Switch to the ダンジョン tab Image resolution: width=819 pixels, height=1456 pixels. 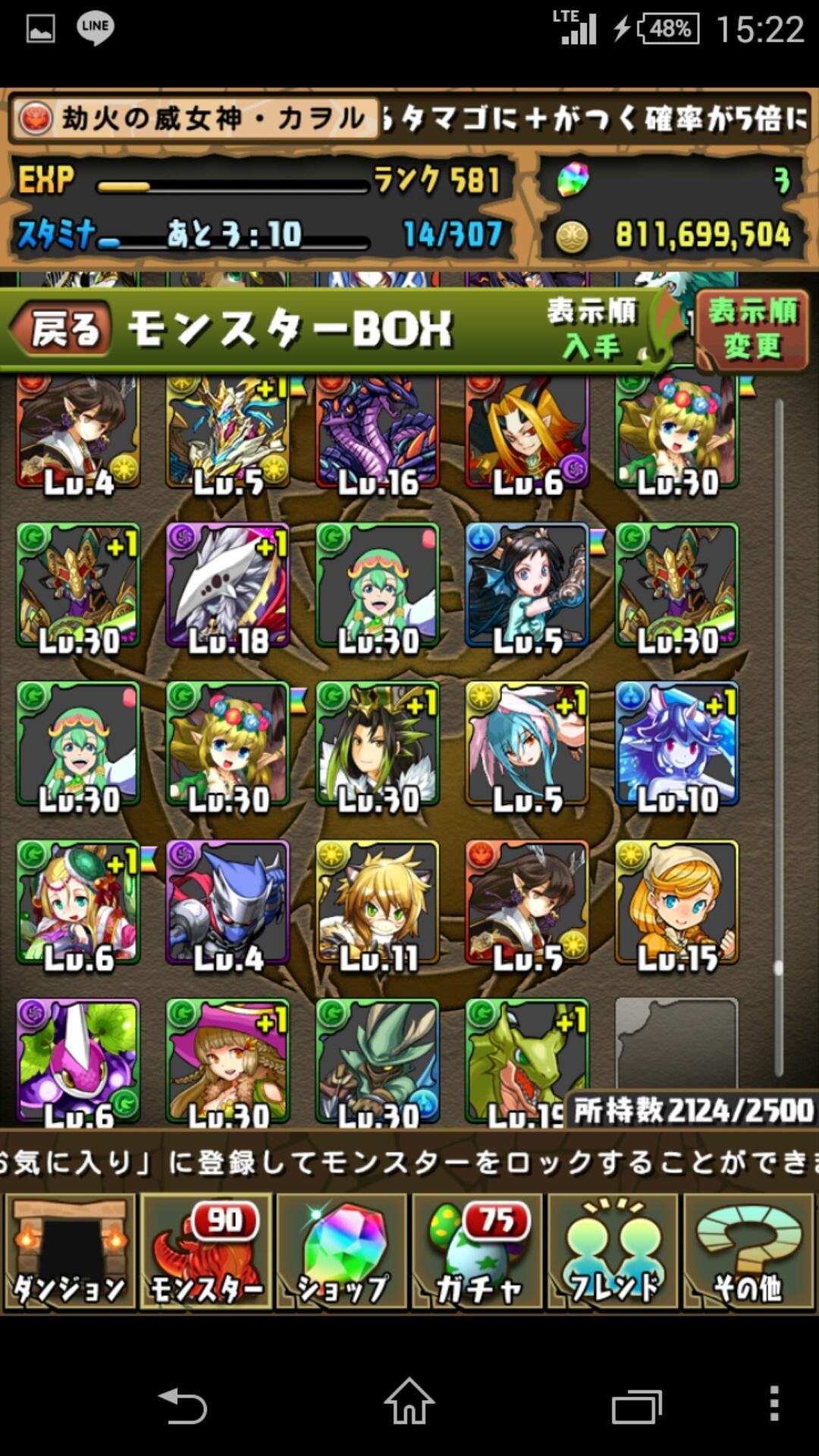(70, 1250)
